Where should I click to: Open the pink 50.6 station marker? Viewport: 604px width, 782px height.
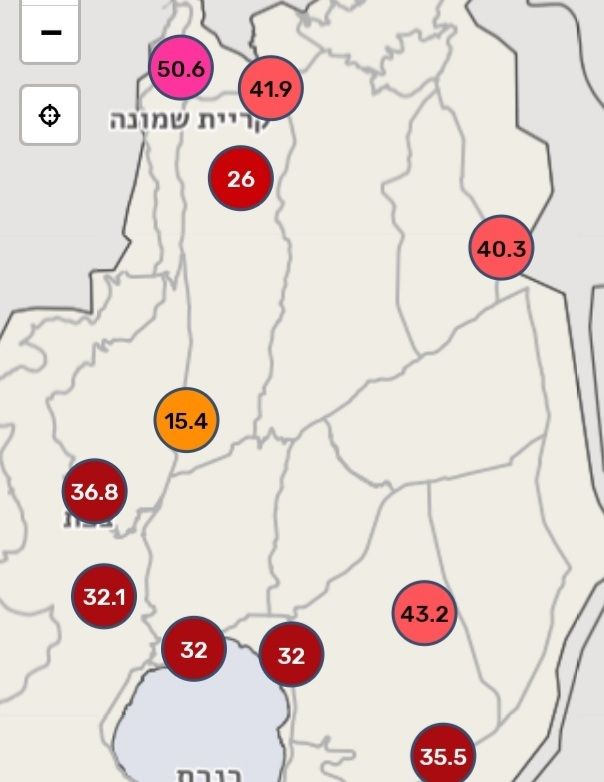(x=181, y=69)
